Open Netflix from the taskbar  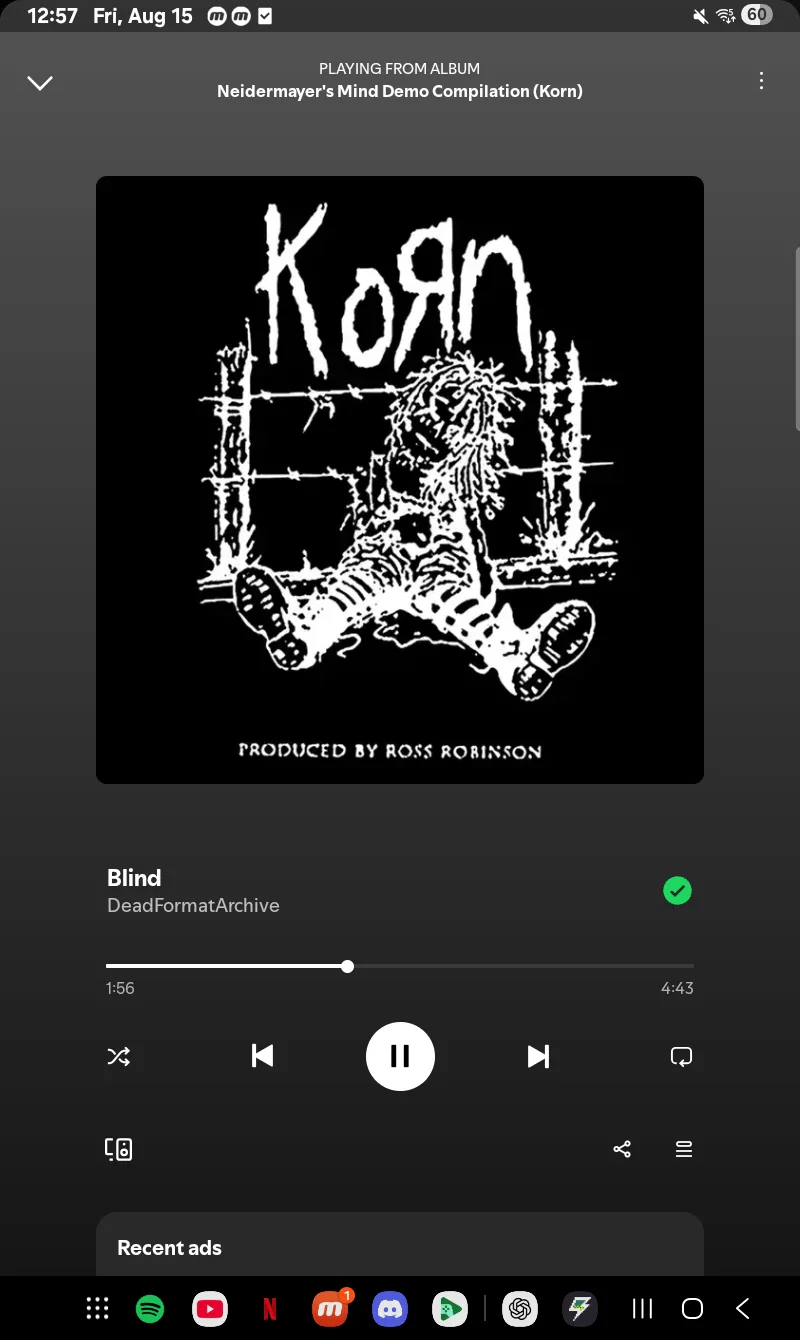tap(270, 1308)
